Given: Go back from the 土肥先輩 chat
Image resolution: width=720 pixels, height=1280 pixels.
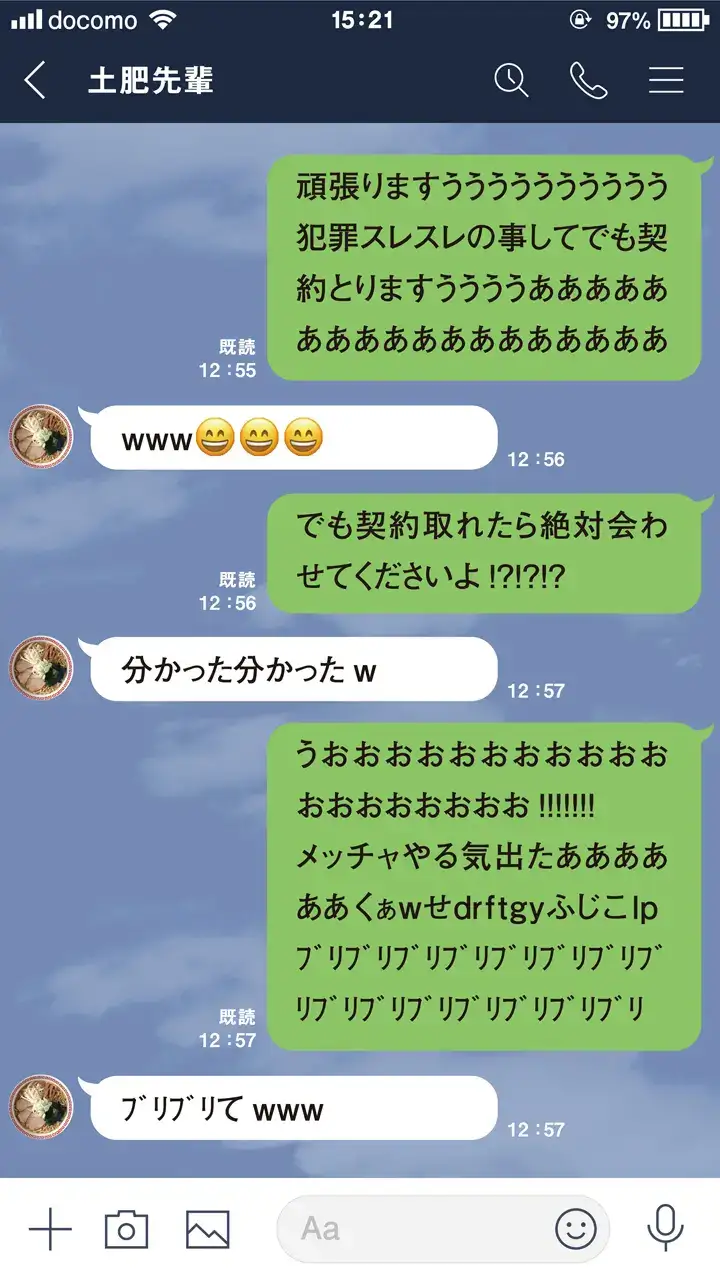Looking at the screenshot, I should (36, 81).
